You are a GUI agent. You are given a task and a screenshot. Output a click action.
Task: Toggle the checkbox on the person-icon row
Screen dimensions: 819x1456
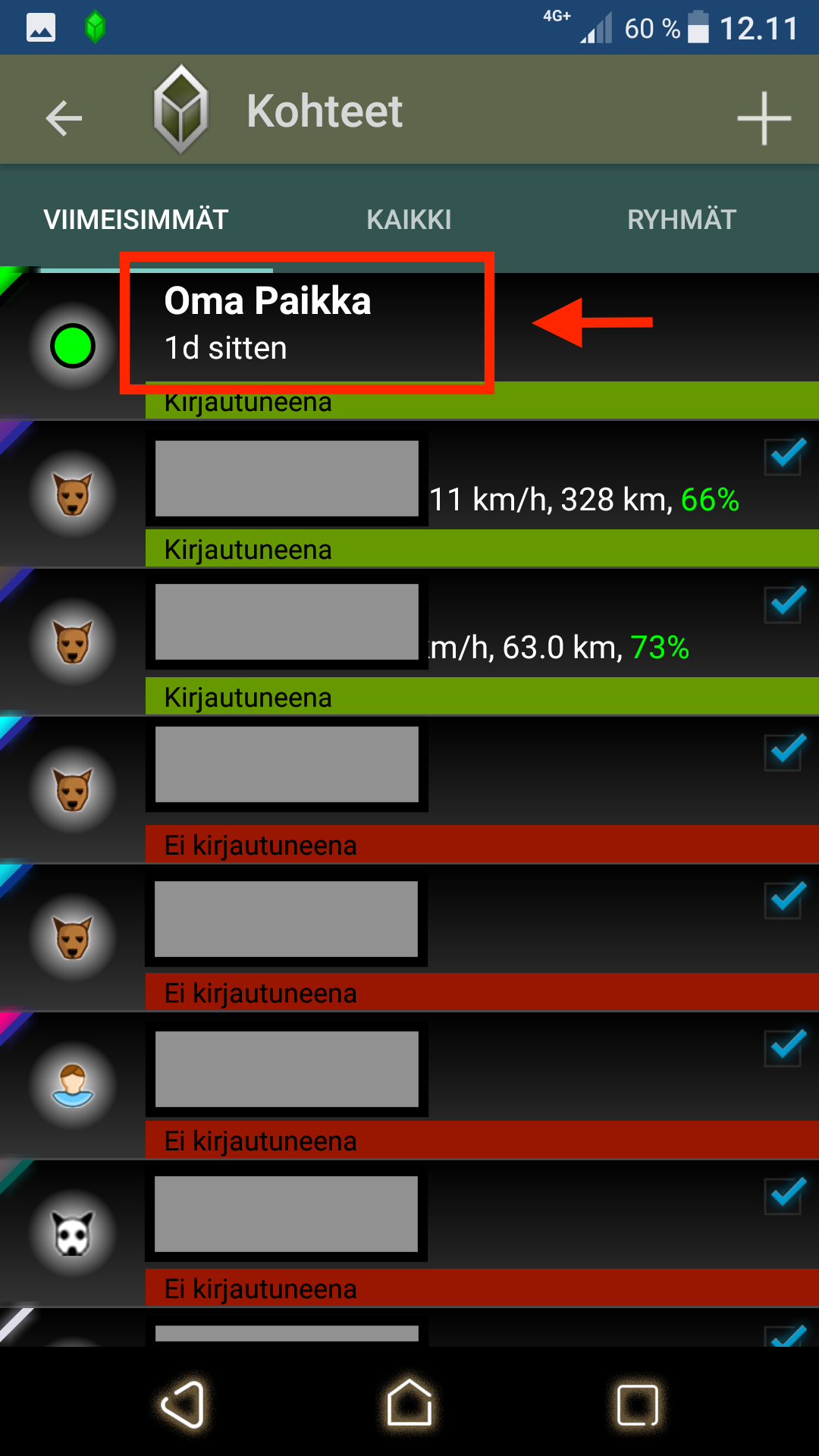[x=784, y=1048]
